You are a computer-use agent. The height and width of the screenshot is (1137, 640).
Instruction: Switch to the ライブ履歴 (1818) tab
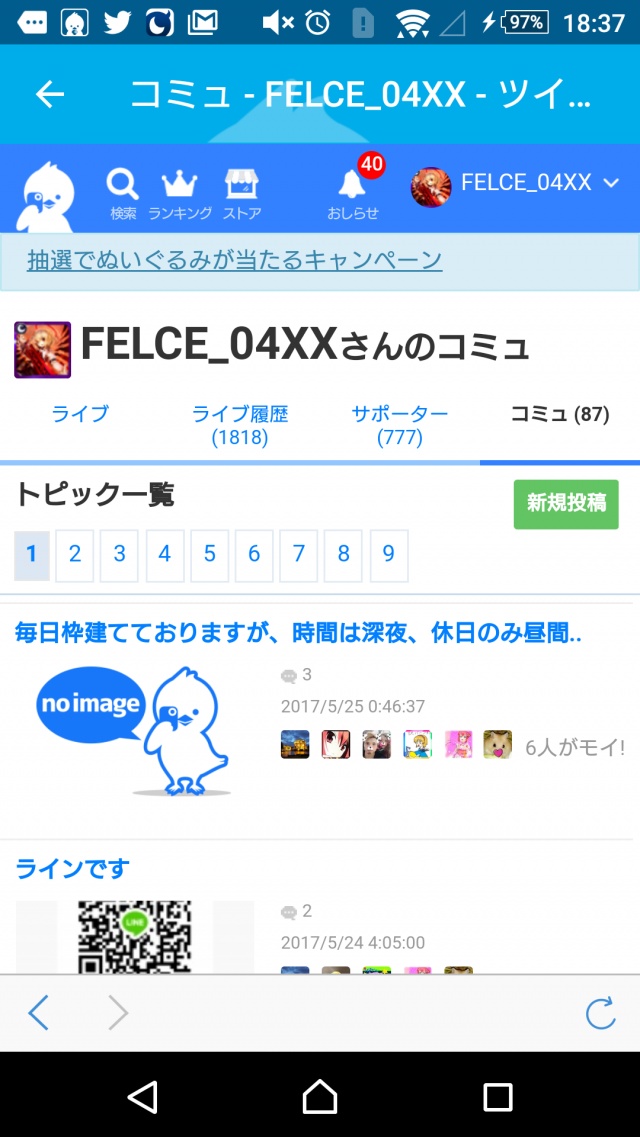[x=240, y=425]
